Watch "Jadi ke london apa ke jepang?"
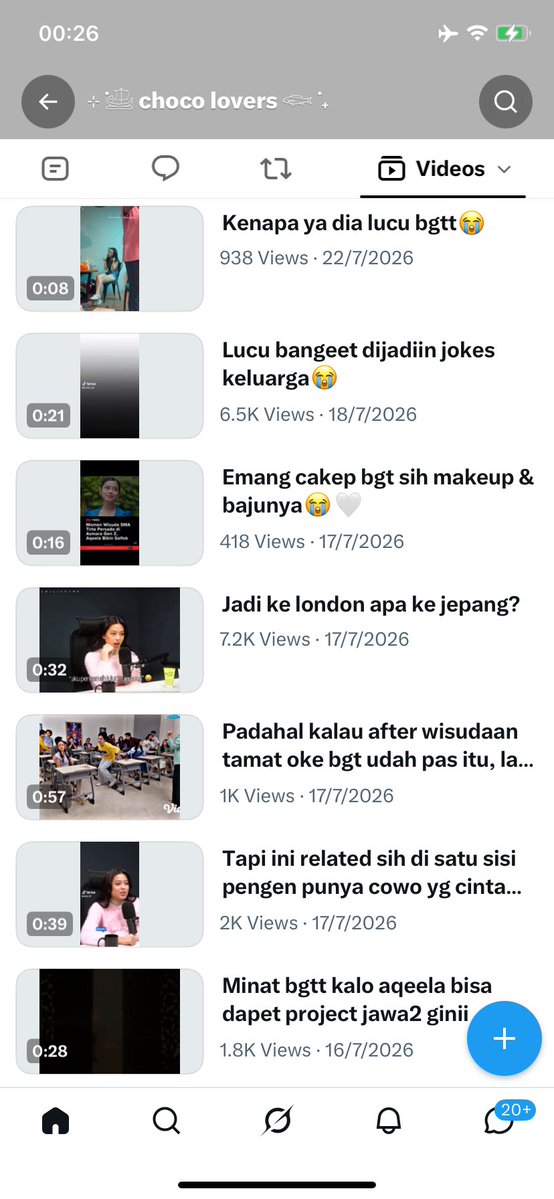Viewport: 554px width, 1199px height. coord(277,639)
